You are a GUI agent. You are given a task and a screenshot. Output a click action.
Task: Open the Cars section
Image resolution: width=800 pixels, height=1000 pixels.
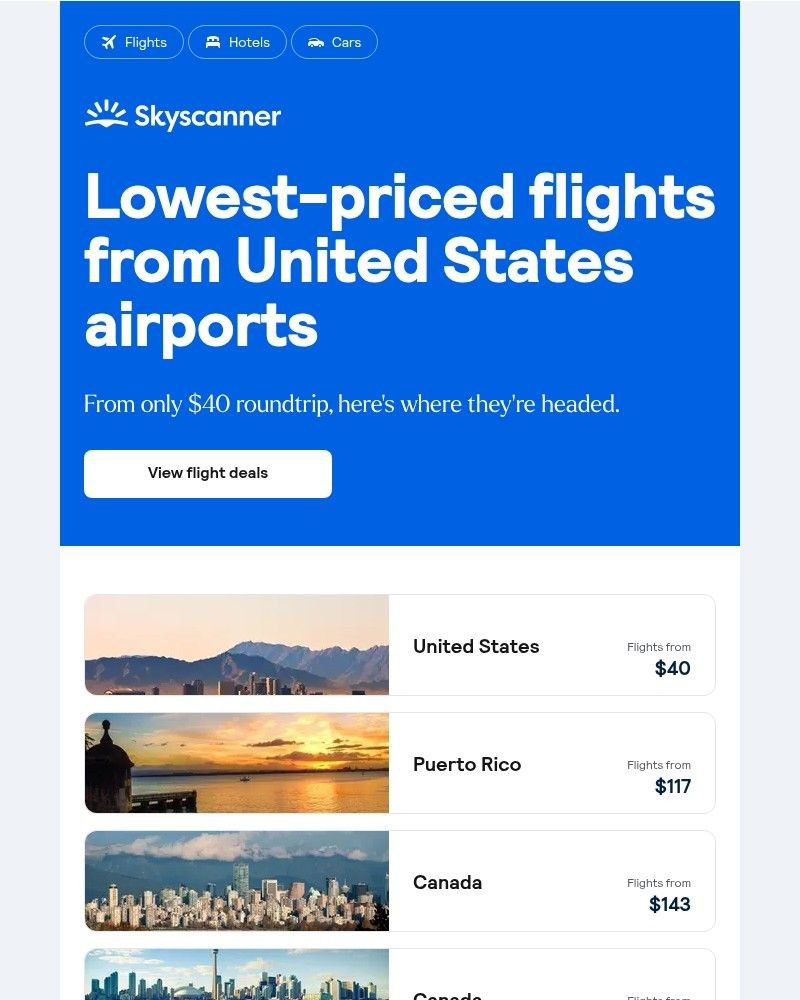tap(334, 42)
